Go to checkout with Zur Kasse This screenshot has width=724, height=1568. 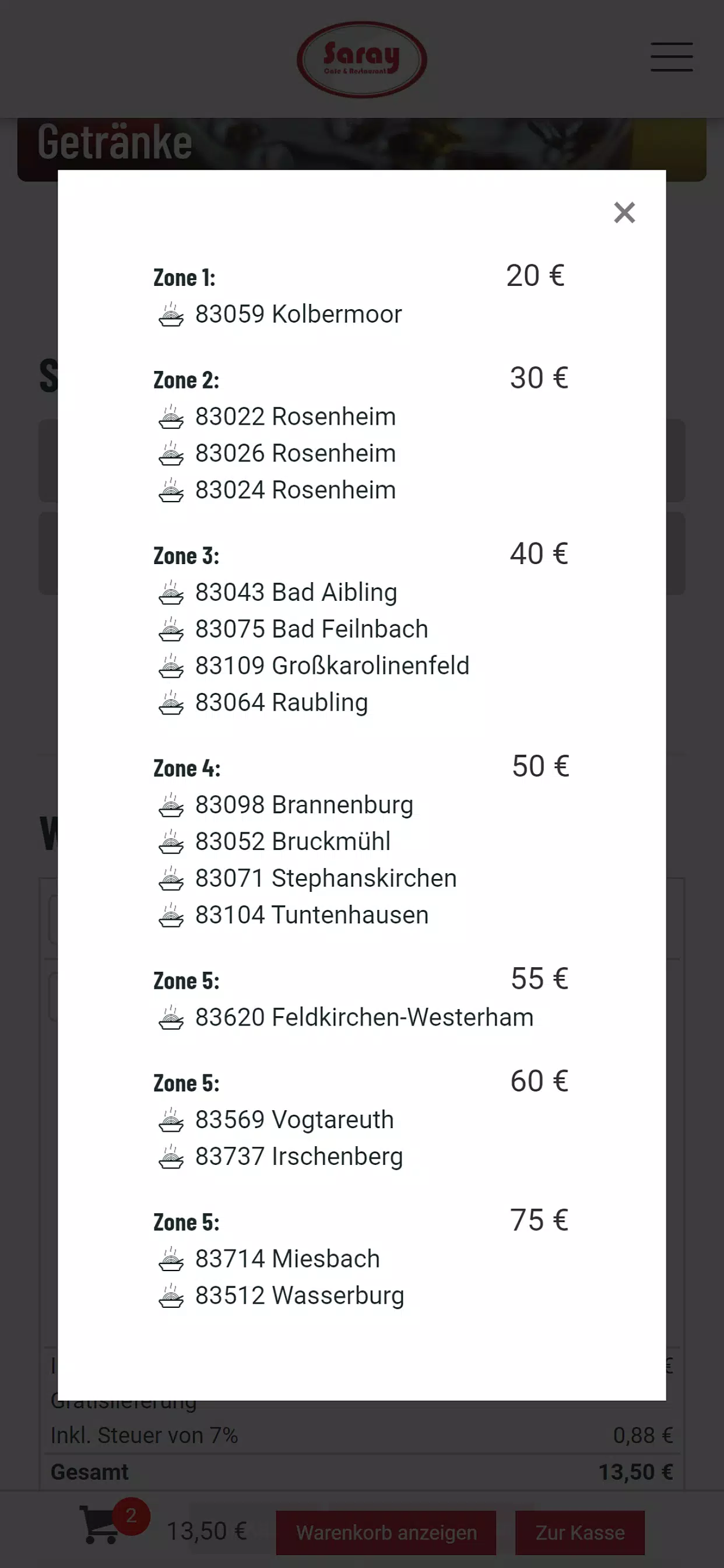(580, 1532)
